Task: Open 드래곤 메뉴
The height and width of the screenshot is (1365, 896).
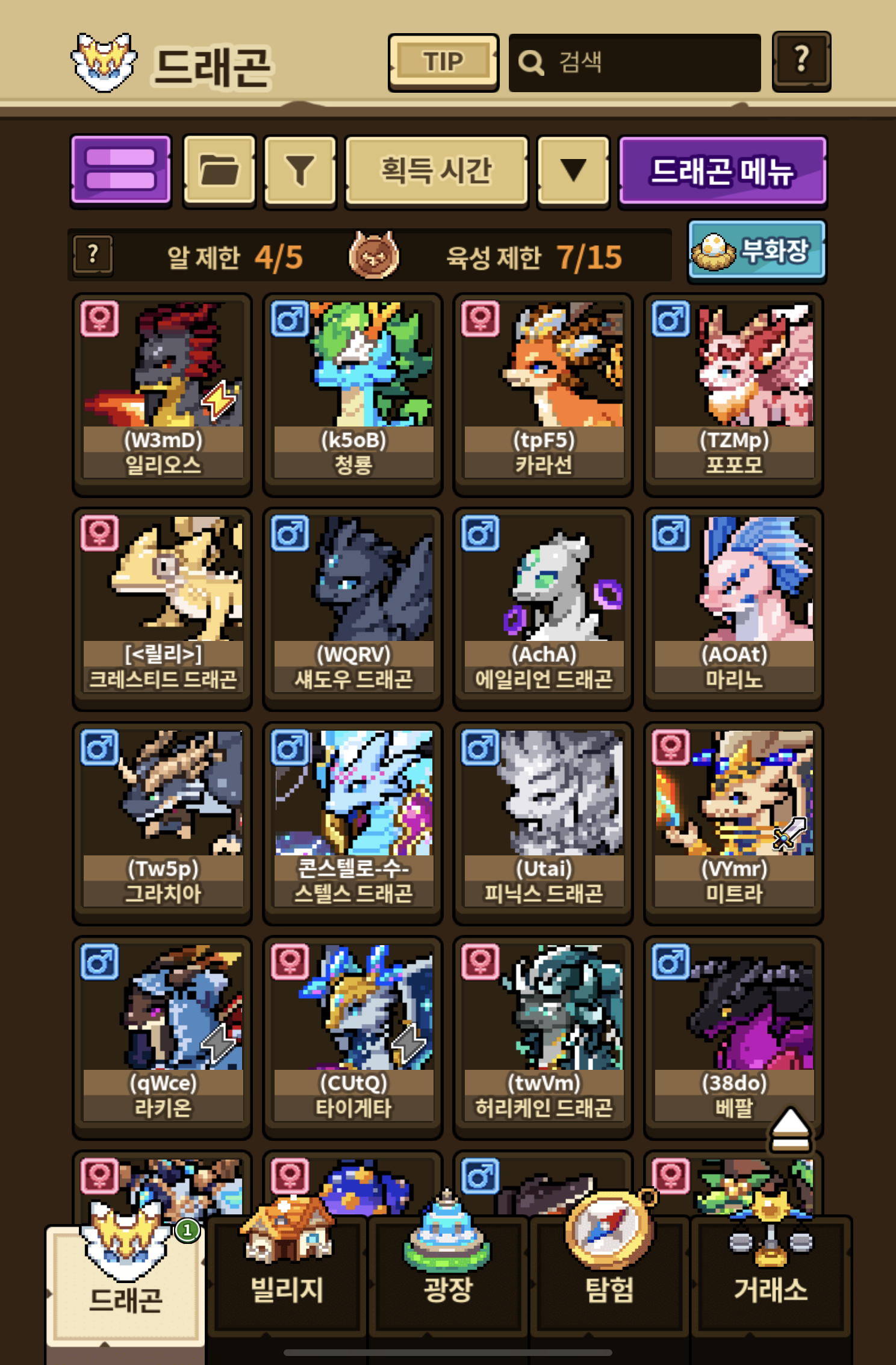Action: pos(722,171)
